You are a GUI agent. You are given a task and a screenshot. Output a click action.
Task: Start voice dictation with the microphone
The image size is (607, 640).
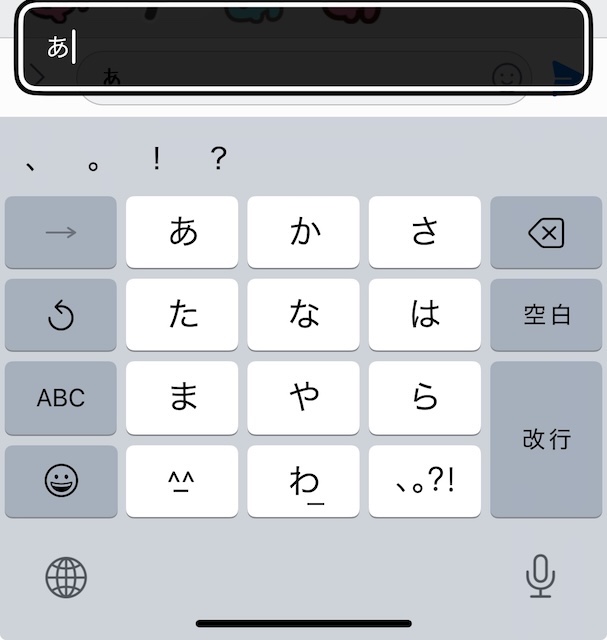coord(540,576)
